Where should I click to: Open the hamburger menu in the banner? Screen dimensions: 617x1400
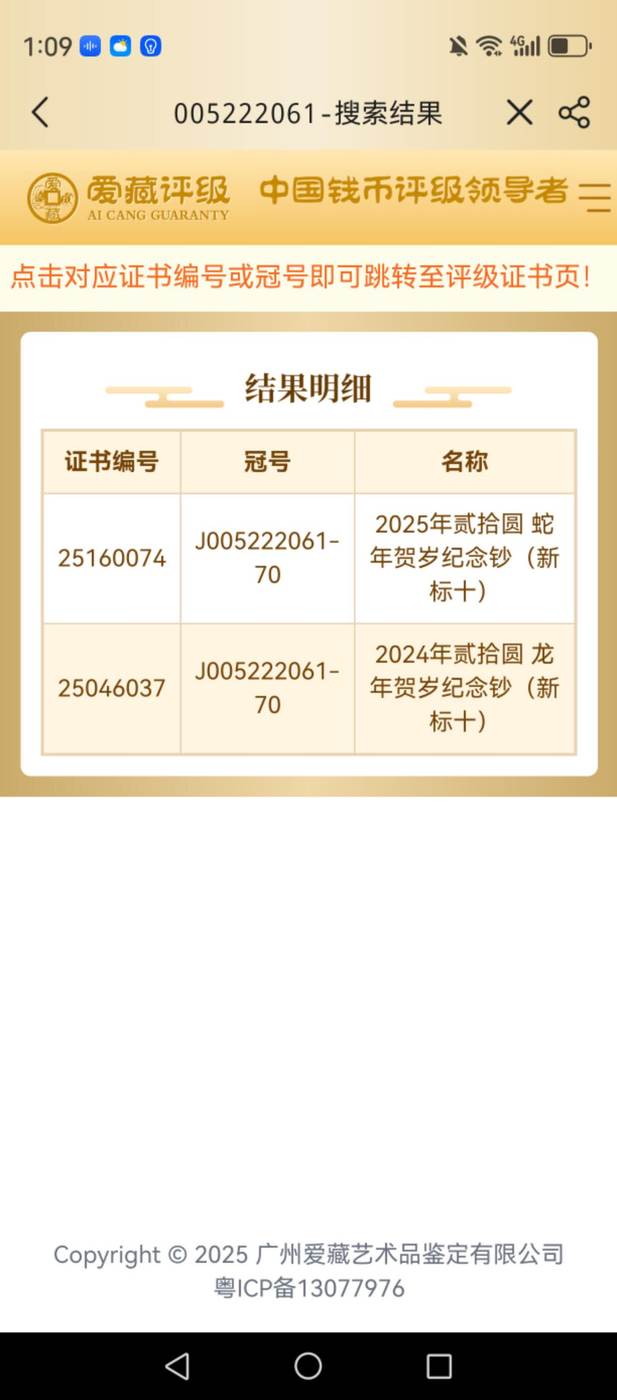(595, 197)
